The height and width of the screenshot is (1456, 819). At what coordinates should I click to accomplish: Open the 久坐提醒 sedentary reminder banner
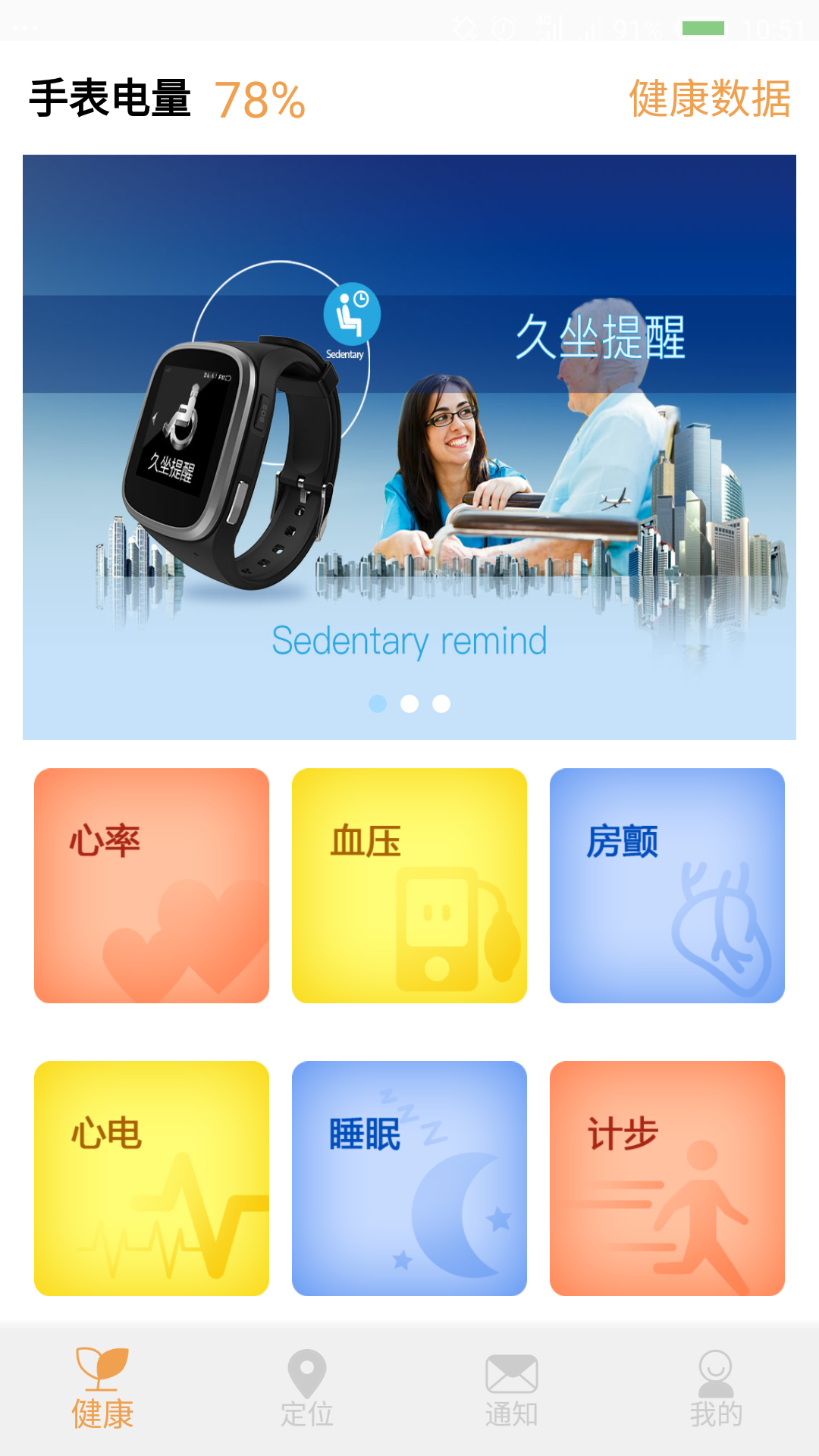click(x=409, y=447)
